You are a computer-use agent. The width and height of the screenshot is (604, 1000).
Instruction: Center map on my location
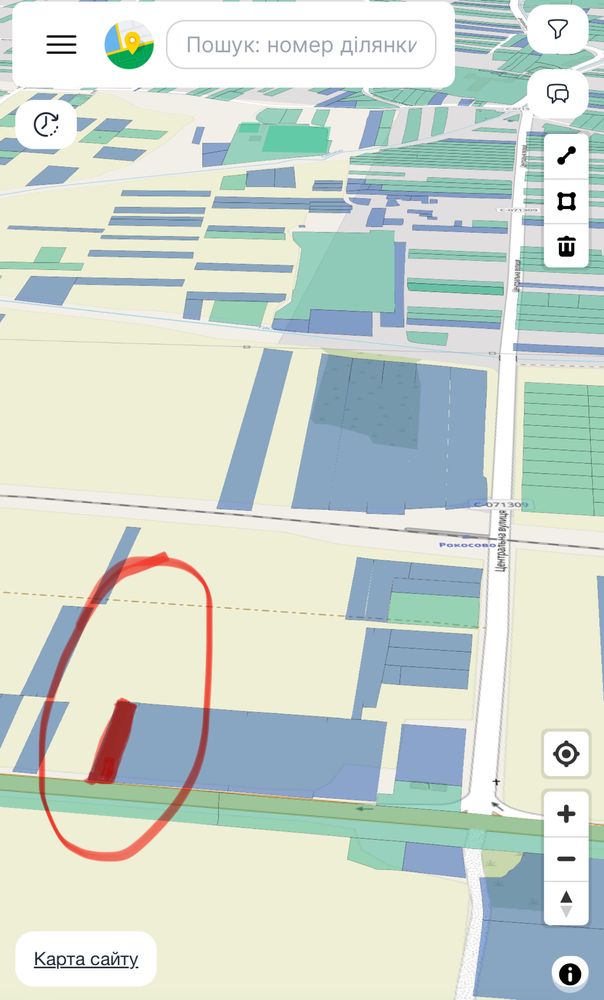(566, 754)
